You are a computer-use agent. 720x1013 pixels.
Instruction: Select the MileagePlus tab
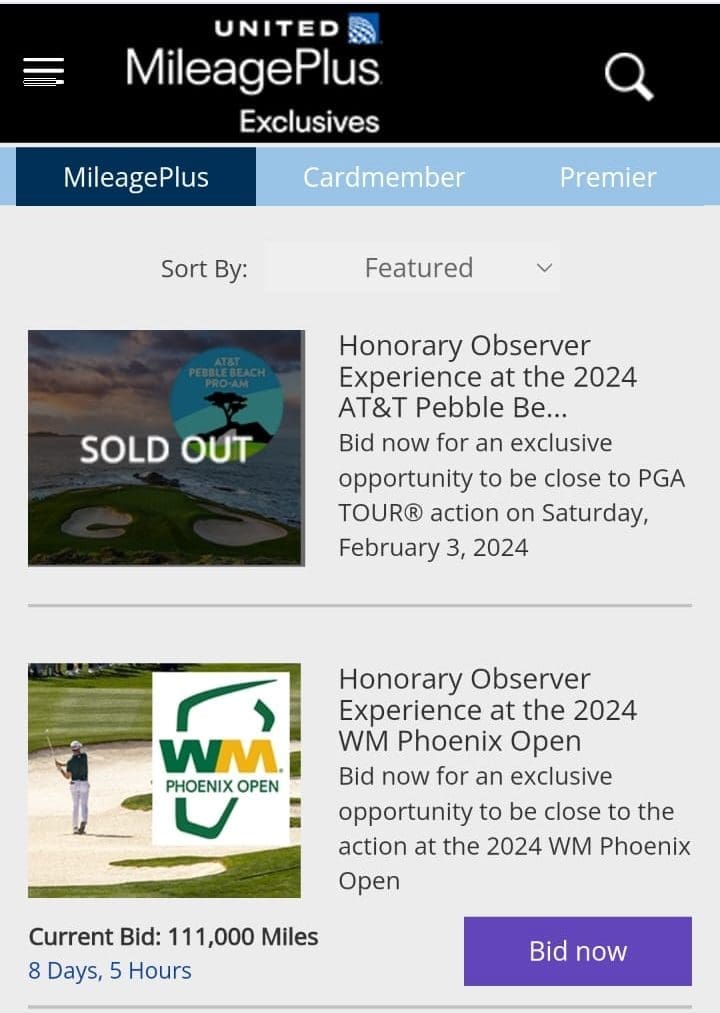[136, 177]
